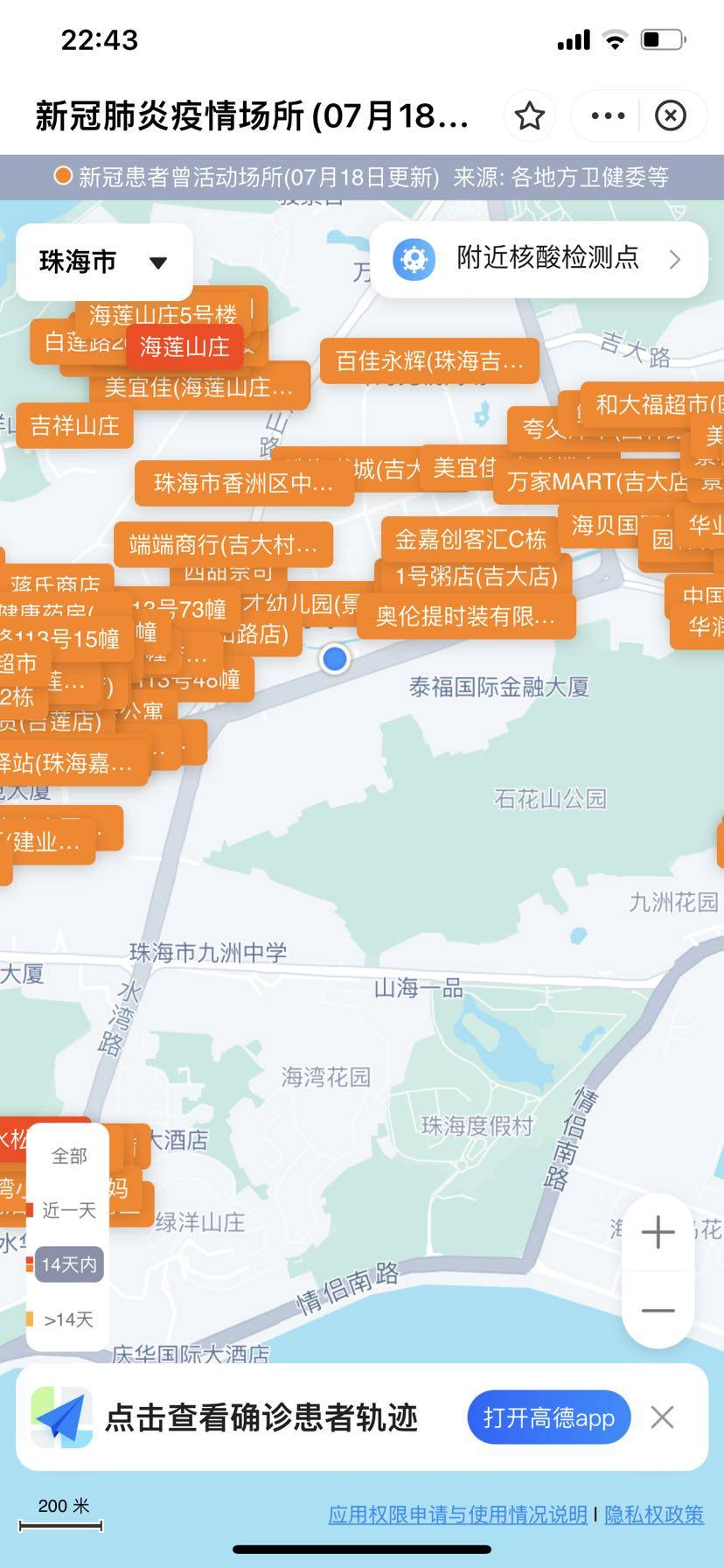Show all records with 全部 filter

(69, 1156)
